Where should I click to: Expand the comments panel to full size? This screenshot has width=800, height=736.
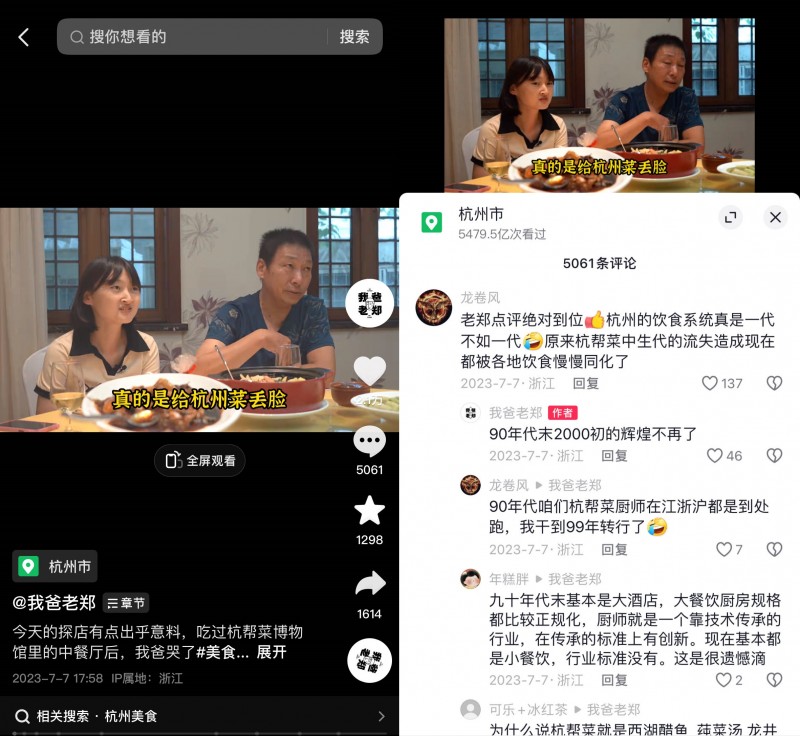pyautogui.click(x=730, y=217)
